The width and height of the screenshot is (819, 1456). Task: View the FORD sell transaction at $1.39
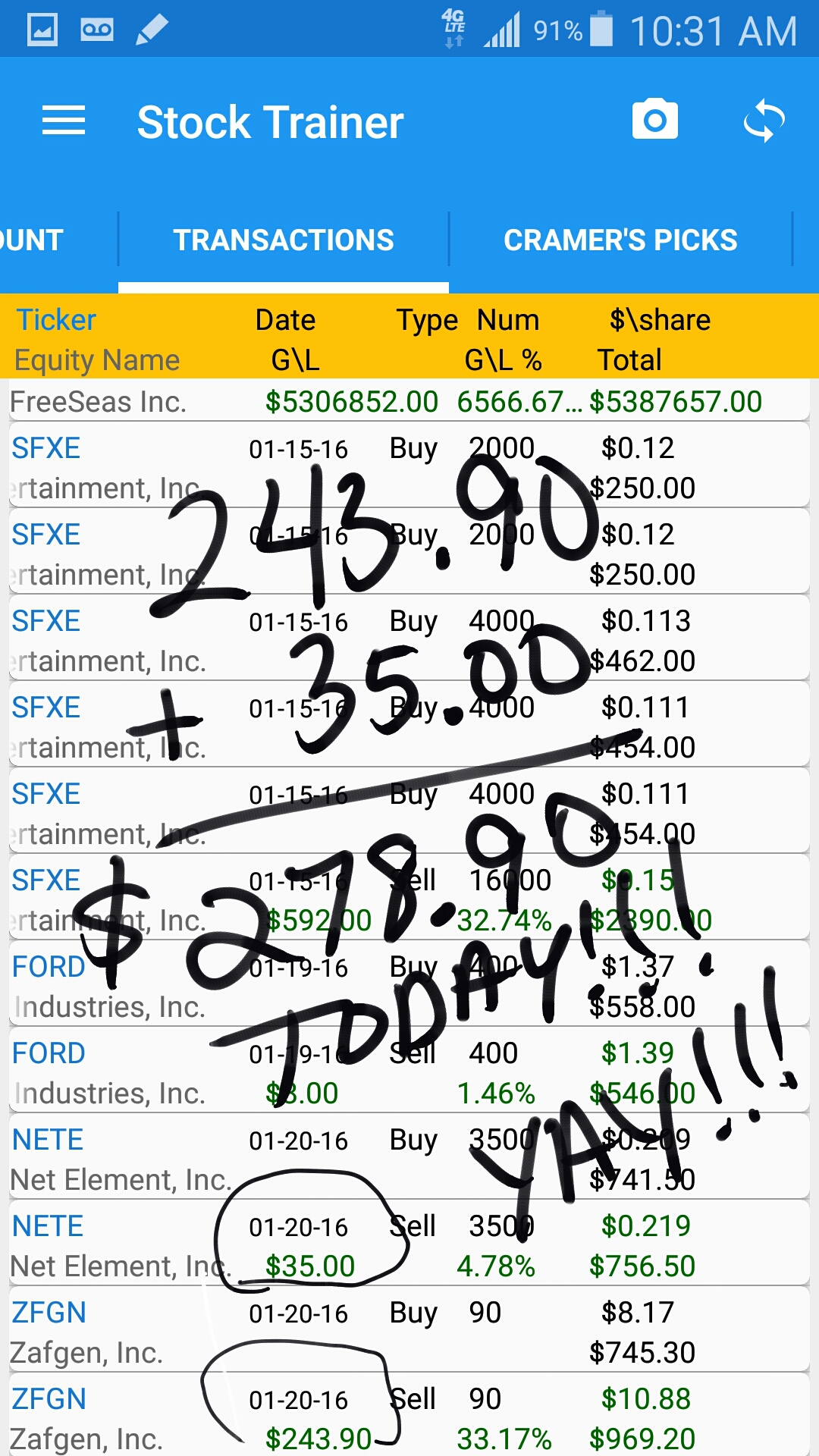click(409, 1072)
